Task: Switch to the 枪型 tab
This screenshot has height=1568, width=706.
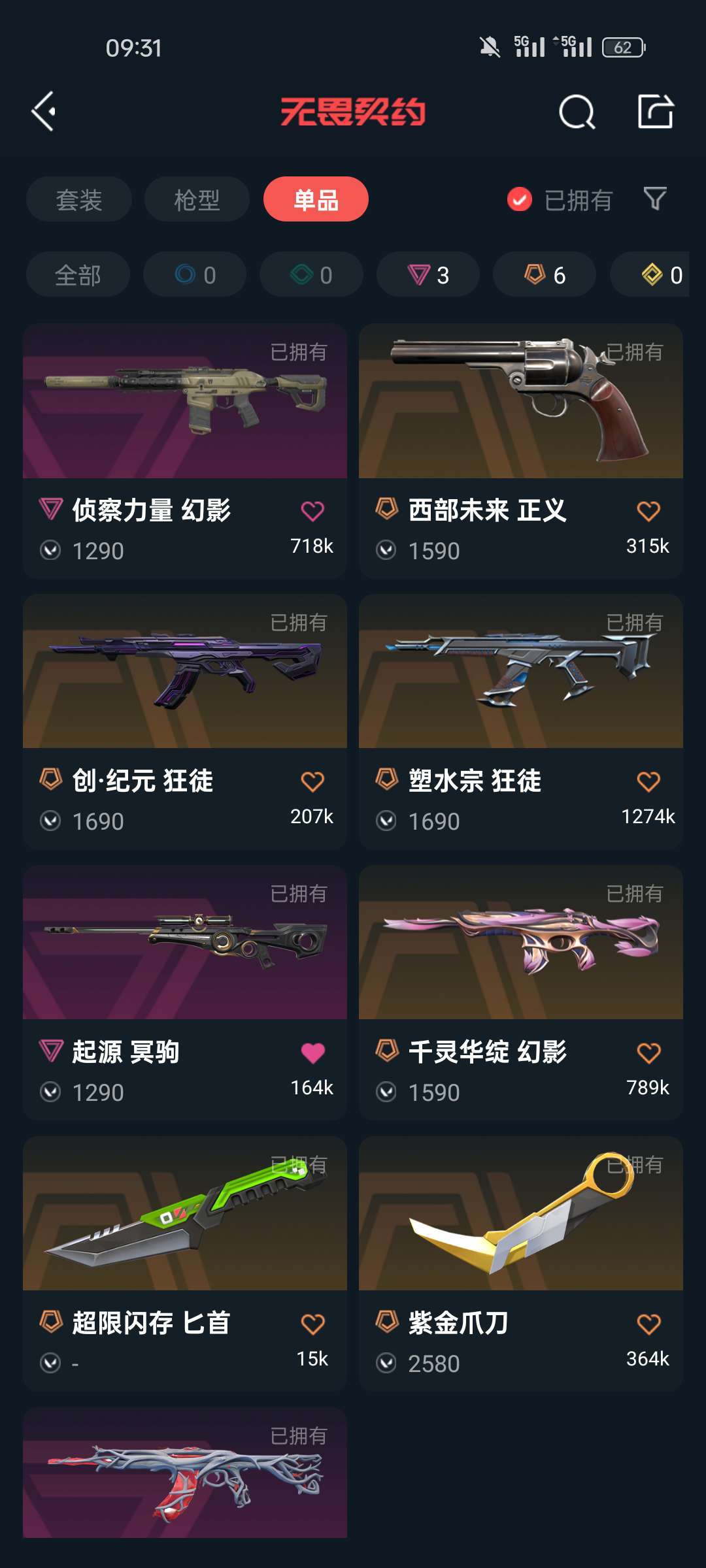Action: 197,199
